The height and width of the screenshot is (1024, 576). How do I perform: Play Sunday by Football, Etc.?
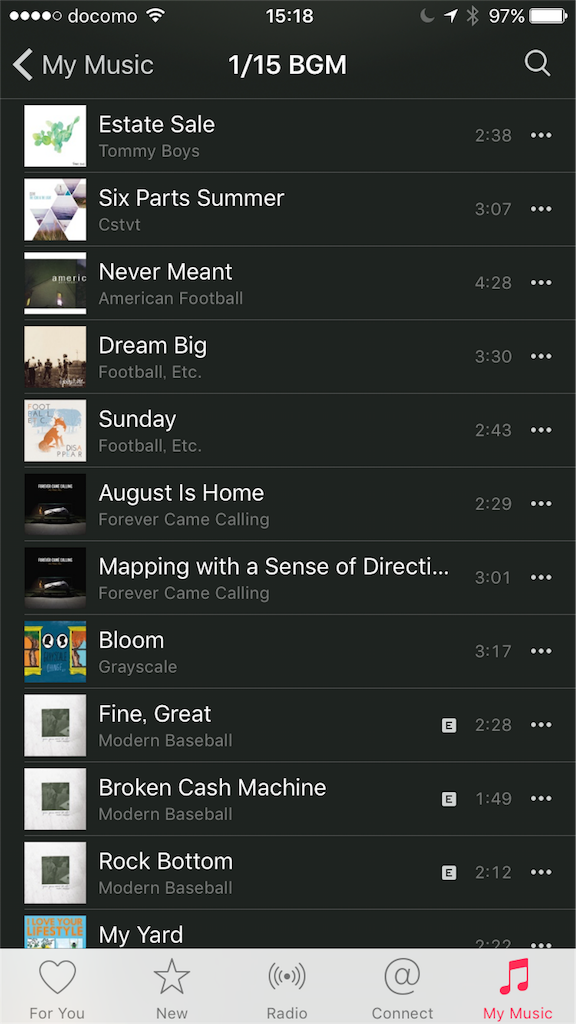tap(288, 430)
